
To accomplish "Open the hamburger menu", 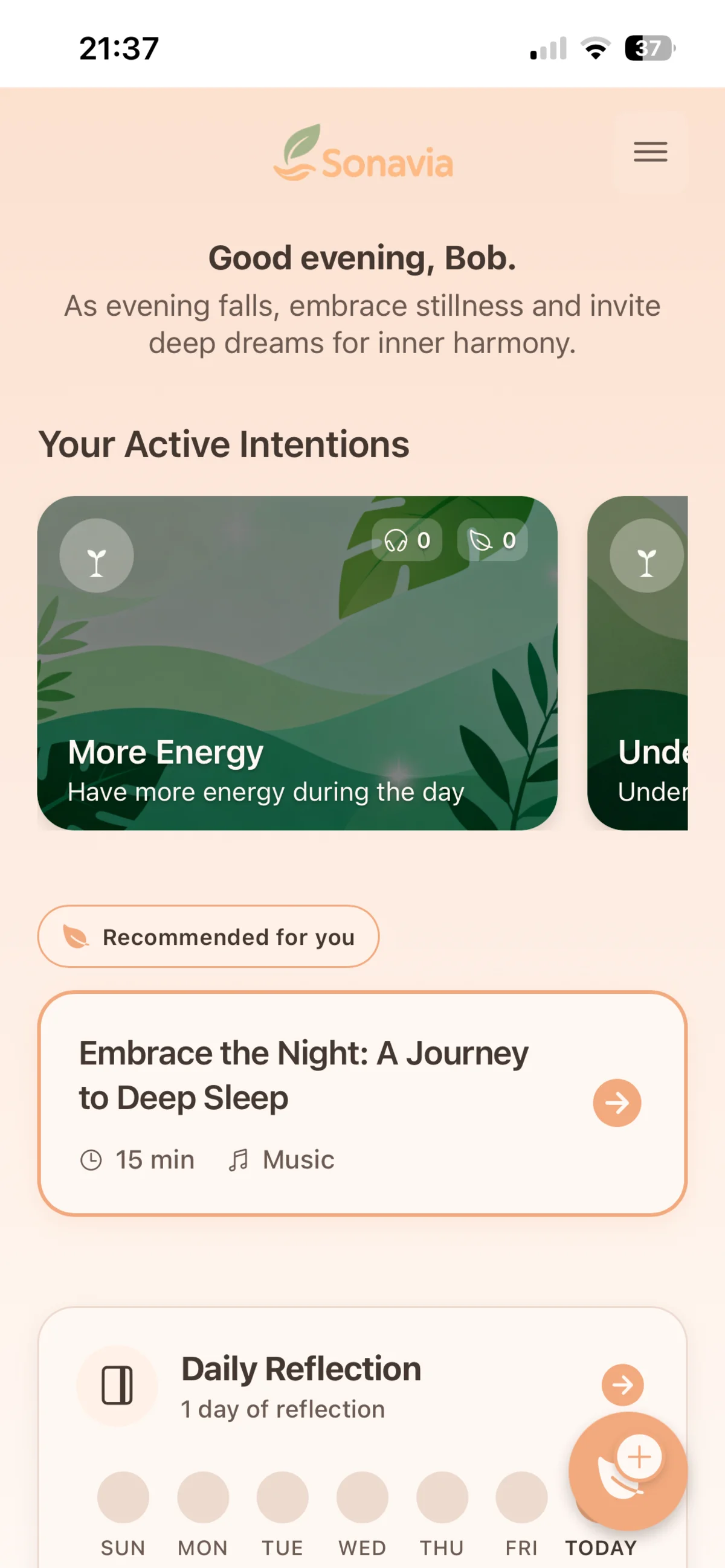I will [650, 152].
